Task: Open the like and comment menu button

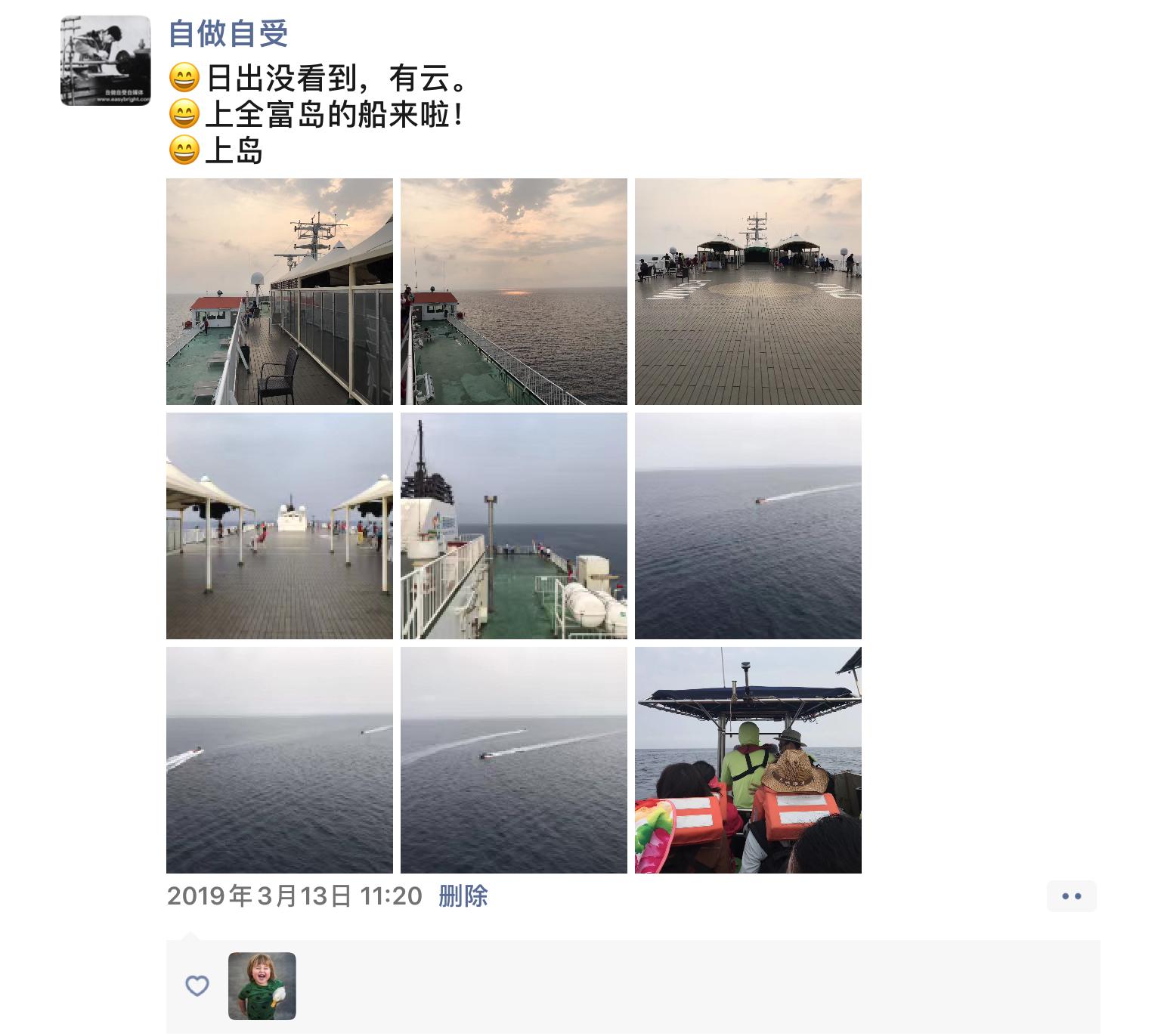Action: (1071, 896)
